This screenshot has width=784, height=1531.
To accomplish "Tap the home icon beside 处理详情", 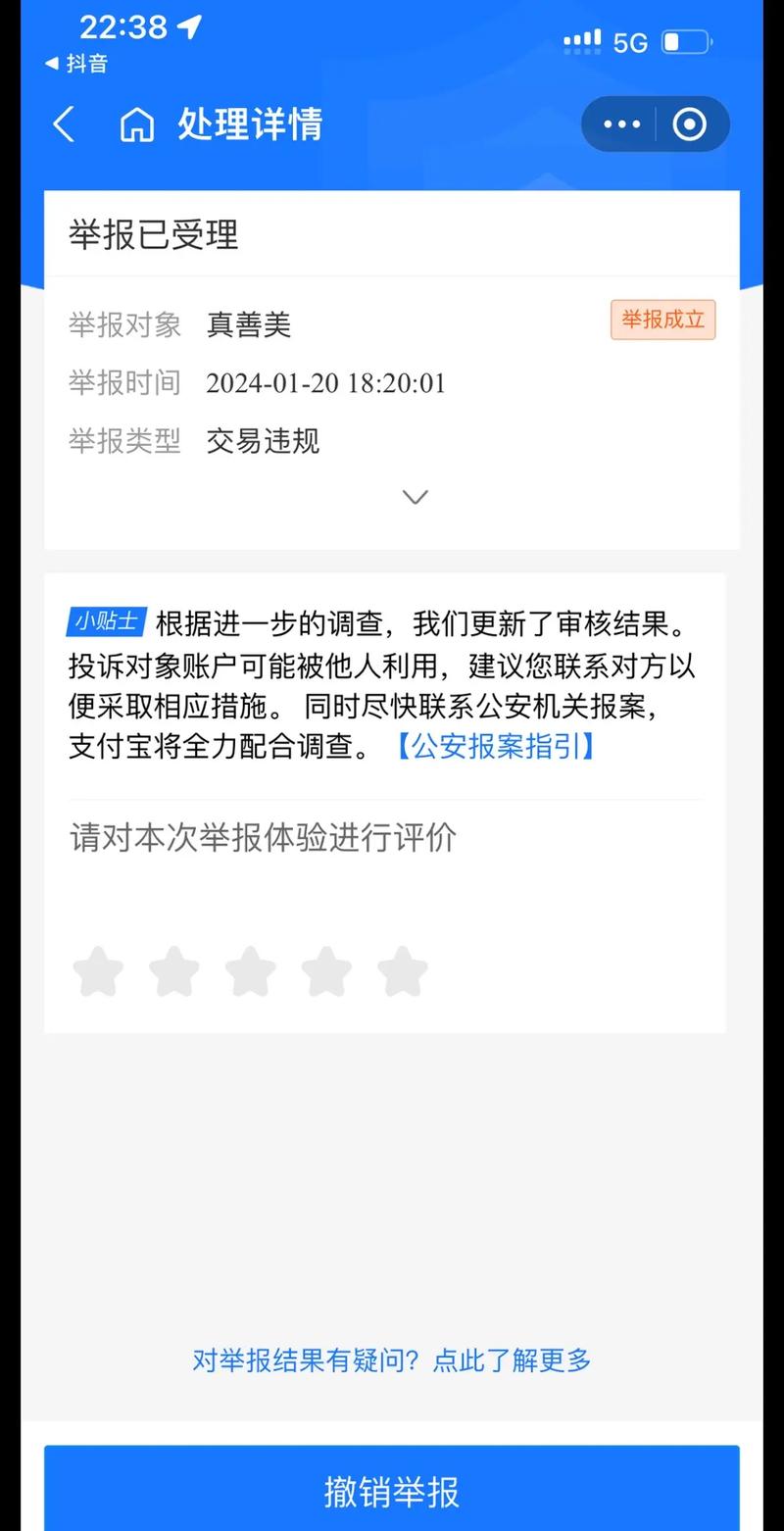I will (x=137, y=125).
